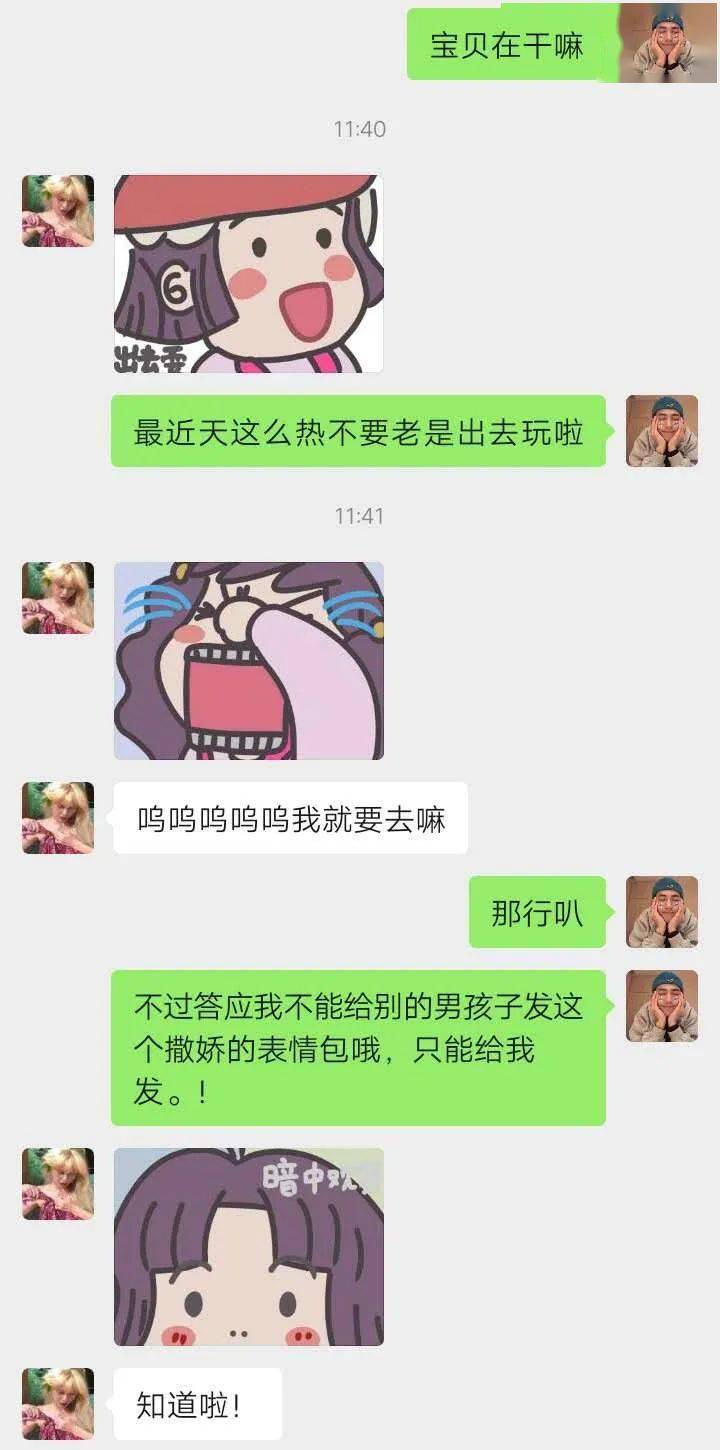
Task: Tap the avatar beside 最近天这么热 message
Action: tap(661, 431)
